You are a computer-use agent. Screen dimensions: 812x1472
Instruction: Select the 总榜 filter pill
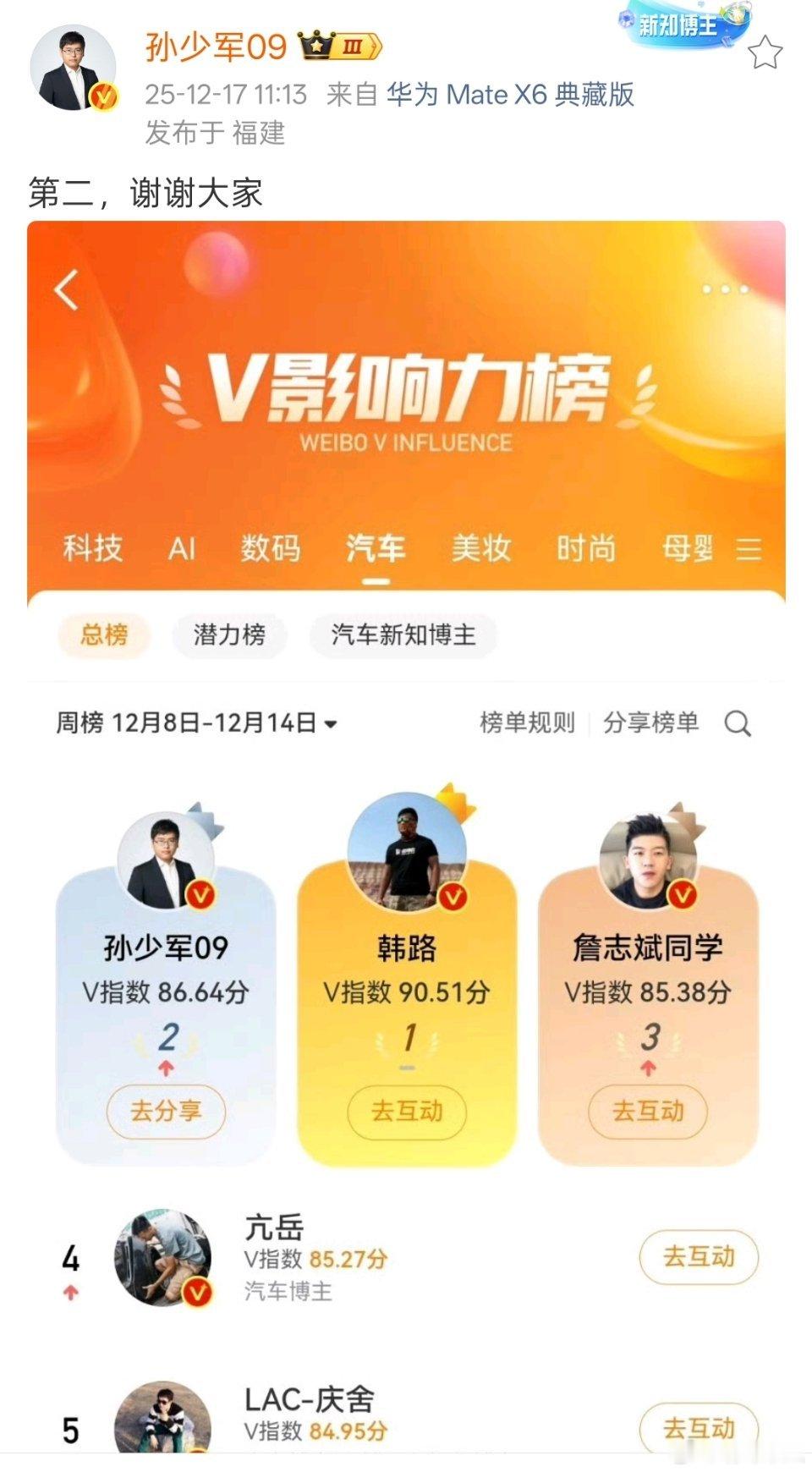(x=104, y=635)
